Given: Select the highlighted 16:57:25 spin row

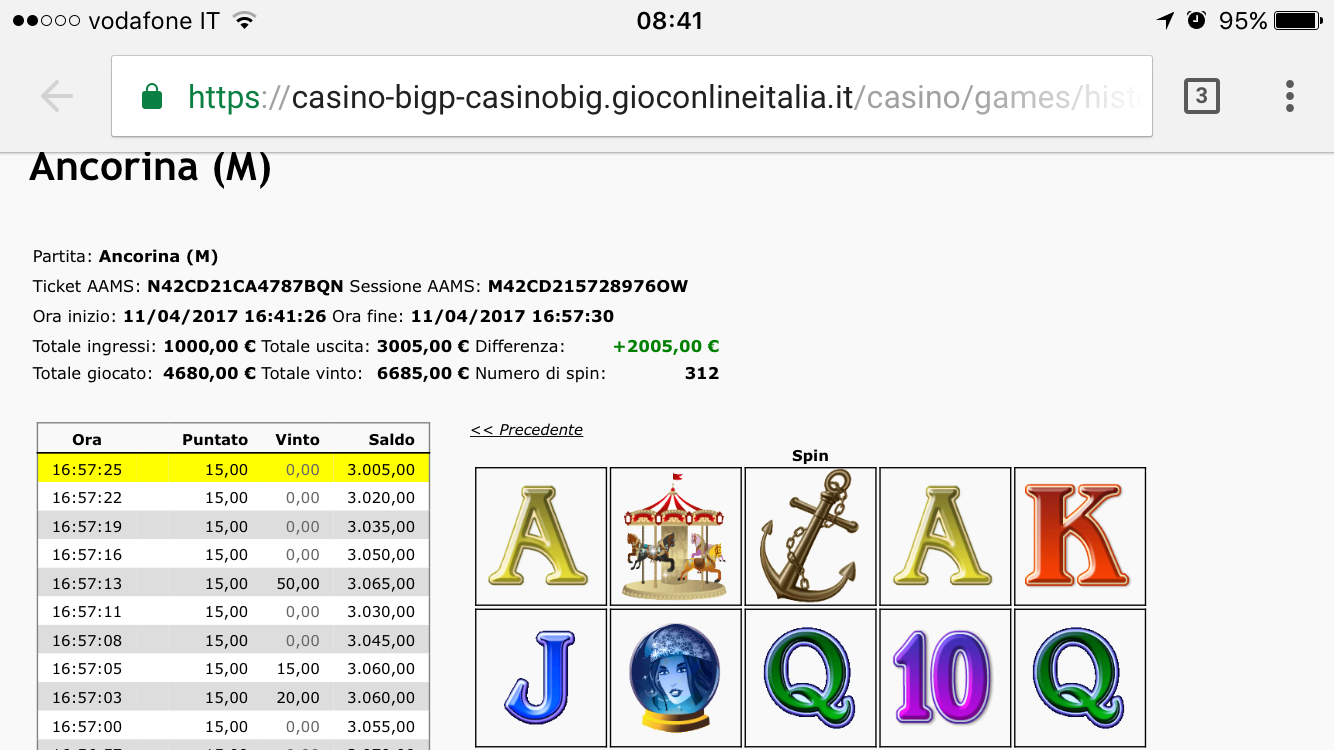Looking at the screenshot, I should [233, 469].
